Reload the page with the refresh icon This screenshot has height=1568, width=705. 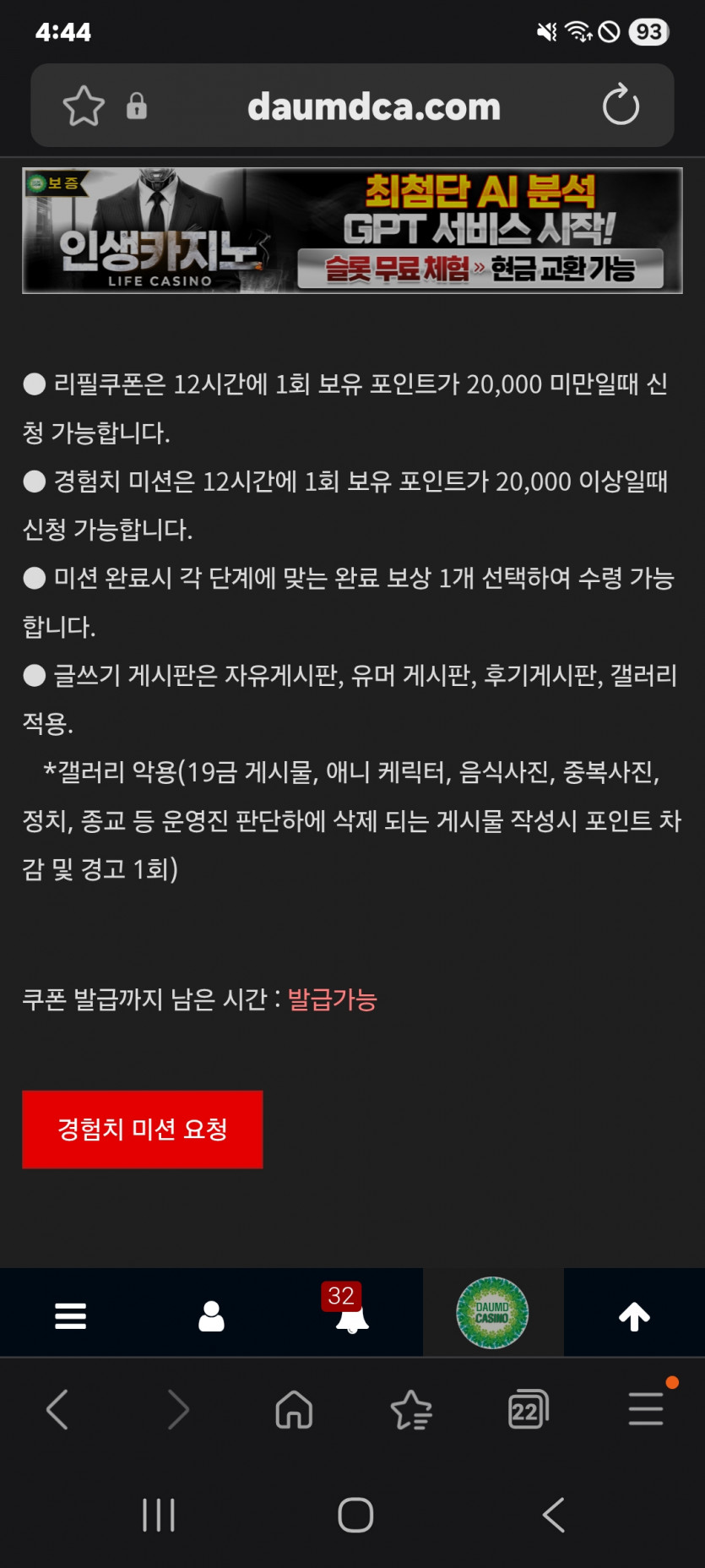pyautogui.click(x=621, y=106)
